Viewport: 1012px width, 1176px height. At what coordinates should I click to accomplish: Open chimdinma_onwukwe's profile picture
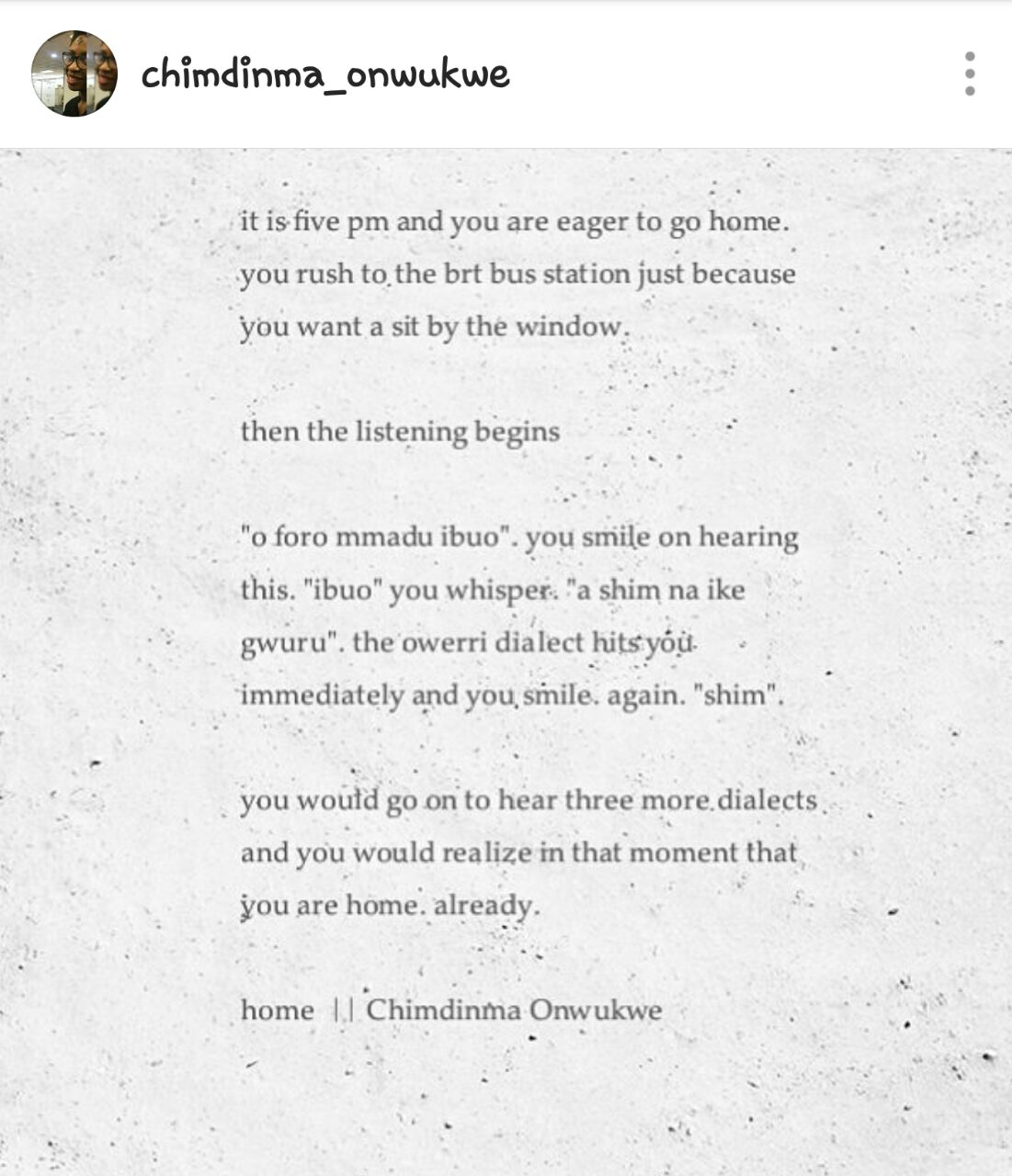point(74,73)
